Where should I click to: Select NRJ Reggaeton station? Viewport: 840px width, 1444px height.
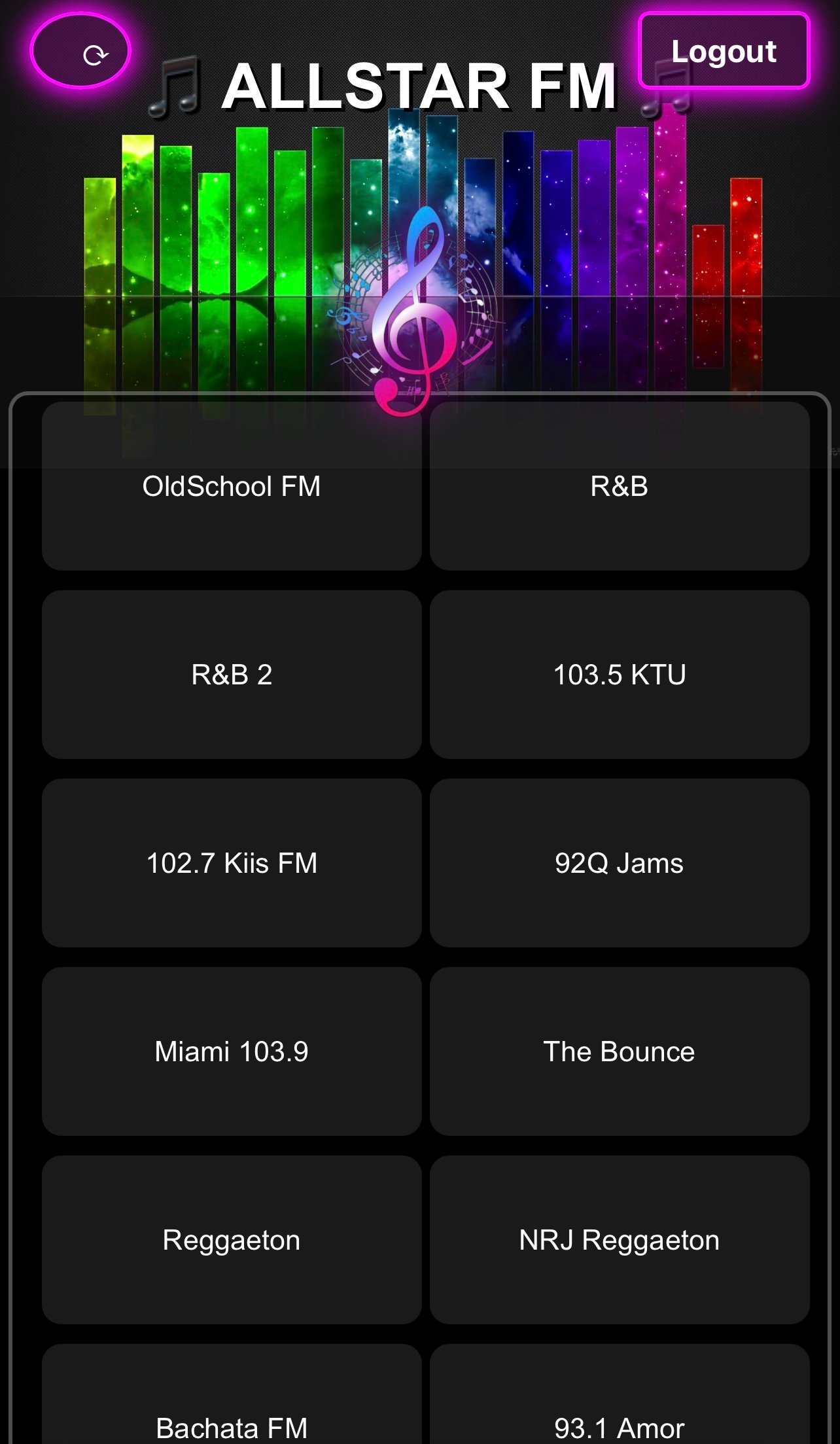click(619, 1240)
